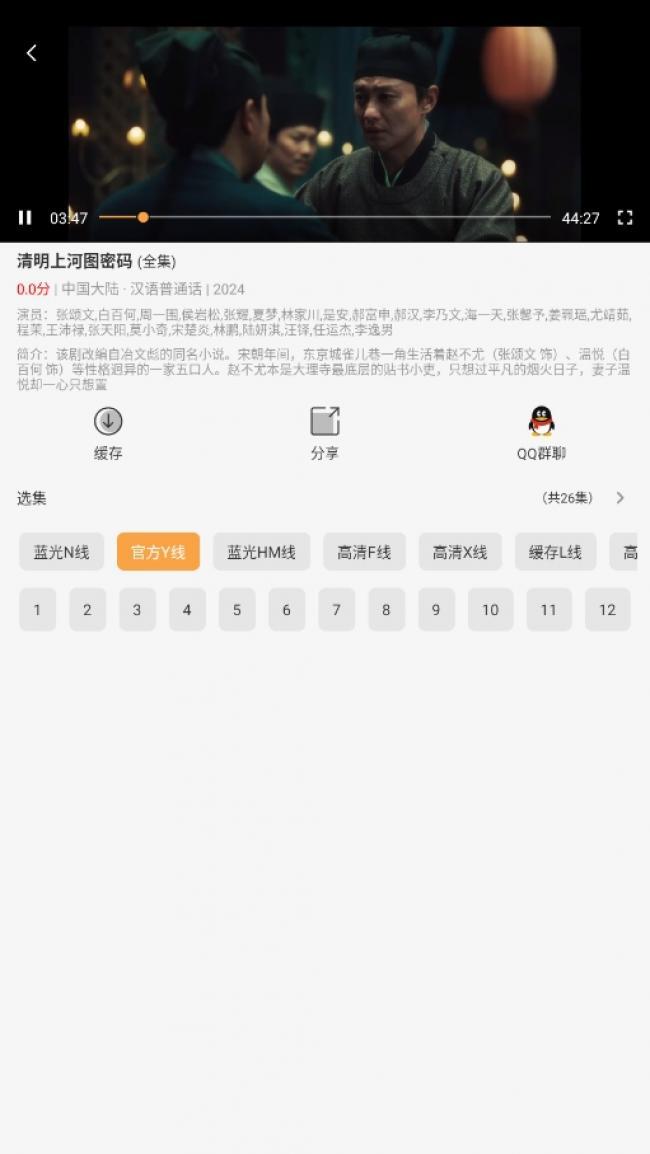650x1154 pixels.
Task: Select the 缓存L线 source
Action: [x=555, y=552]
